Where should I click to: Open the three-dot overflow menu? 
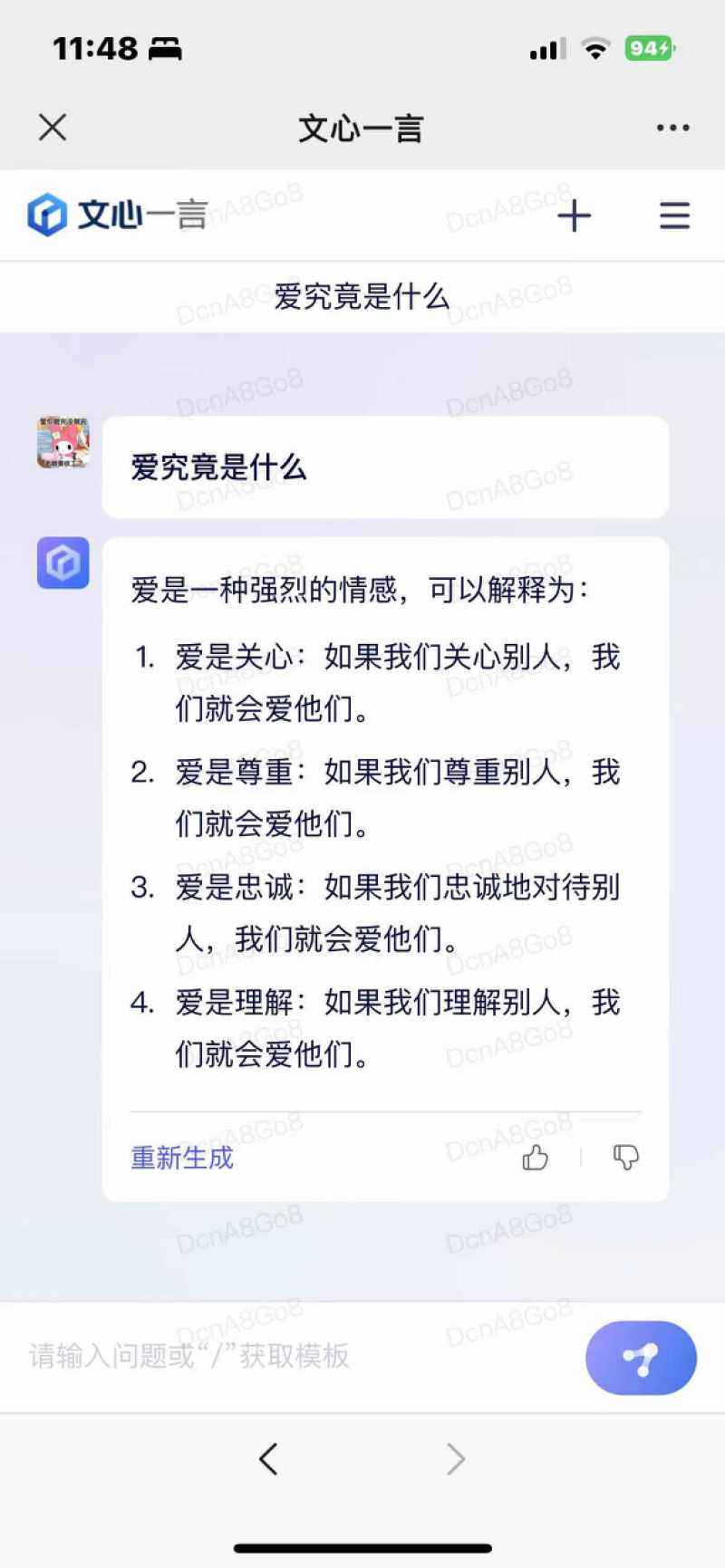coord(672,128)
